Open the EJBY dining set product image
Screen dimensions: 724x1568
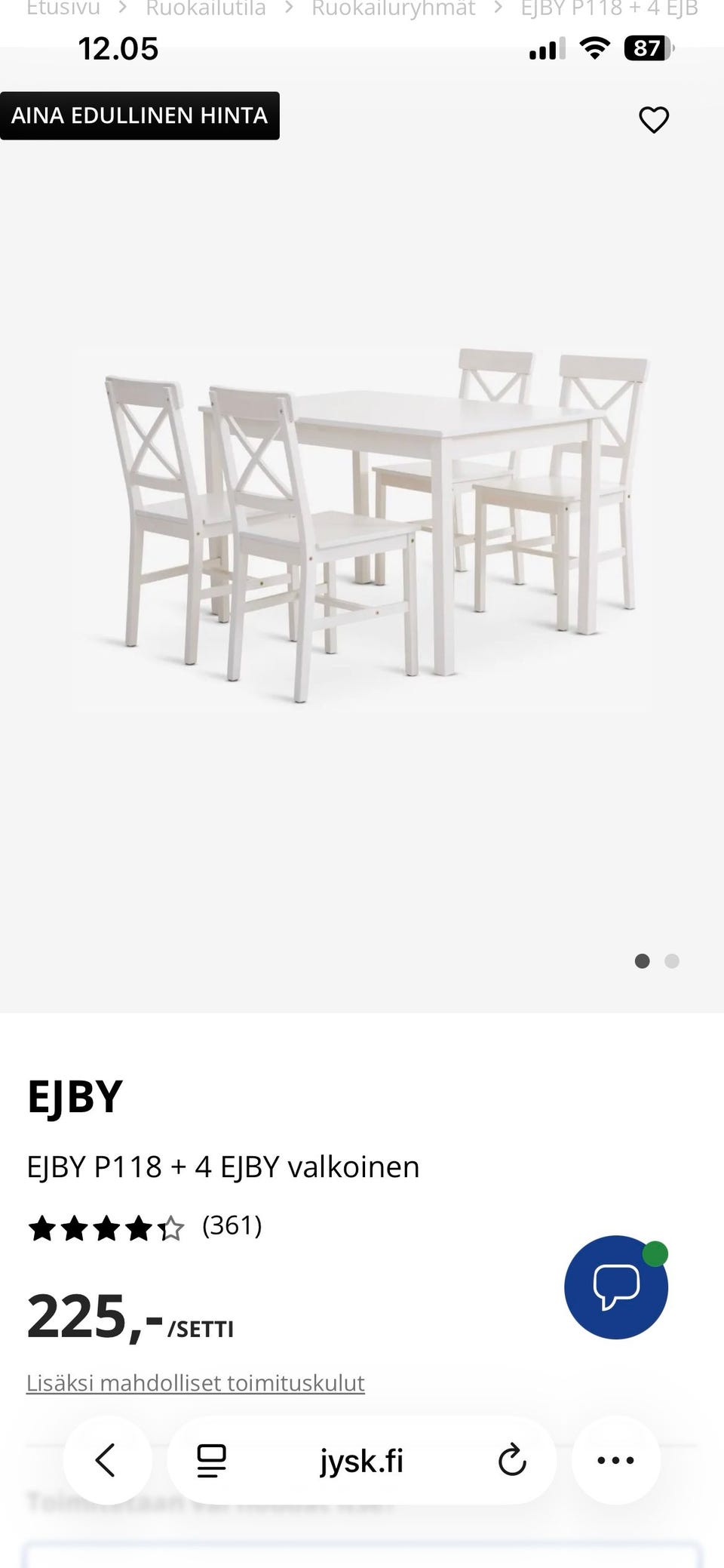pyautogui.click(x=362, y=528)
